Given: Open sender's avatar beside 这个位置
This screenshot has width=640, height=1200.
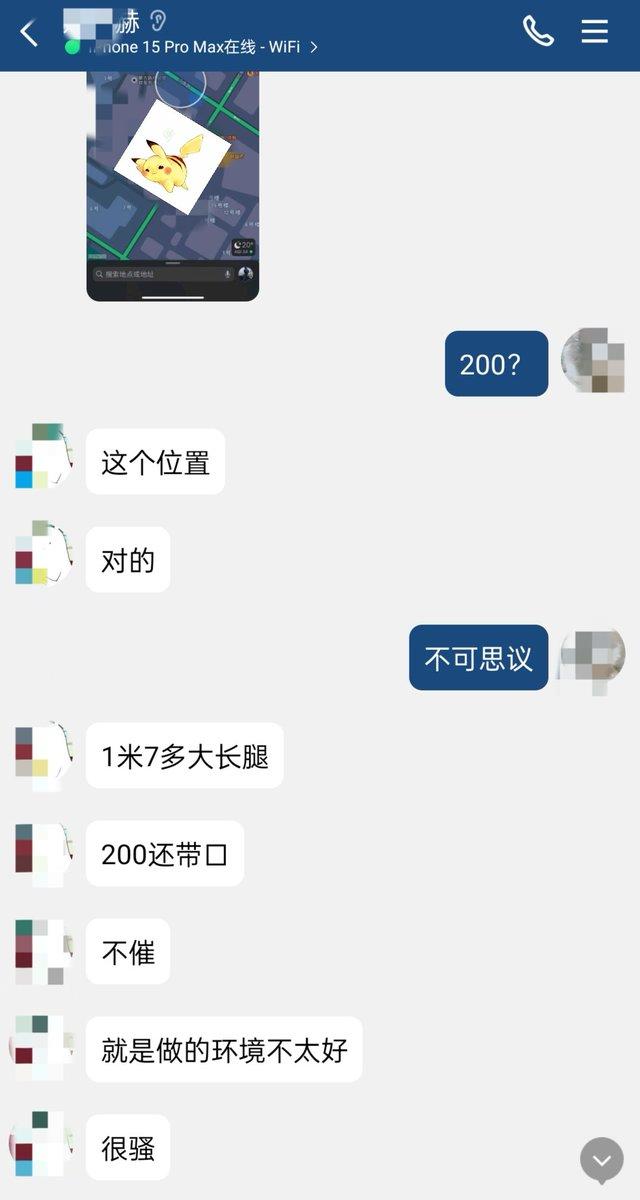Looking at the screenshot, I should tap(44, 457).
